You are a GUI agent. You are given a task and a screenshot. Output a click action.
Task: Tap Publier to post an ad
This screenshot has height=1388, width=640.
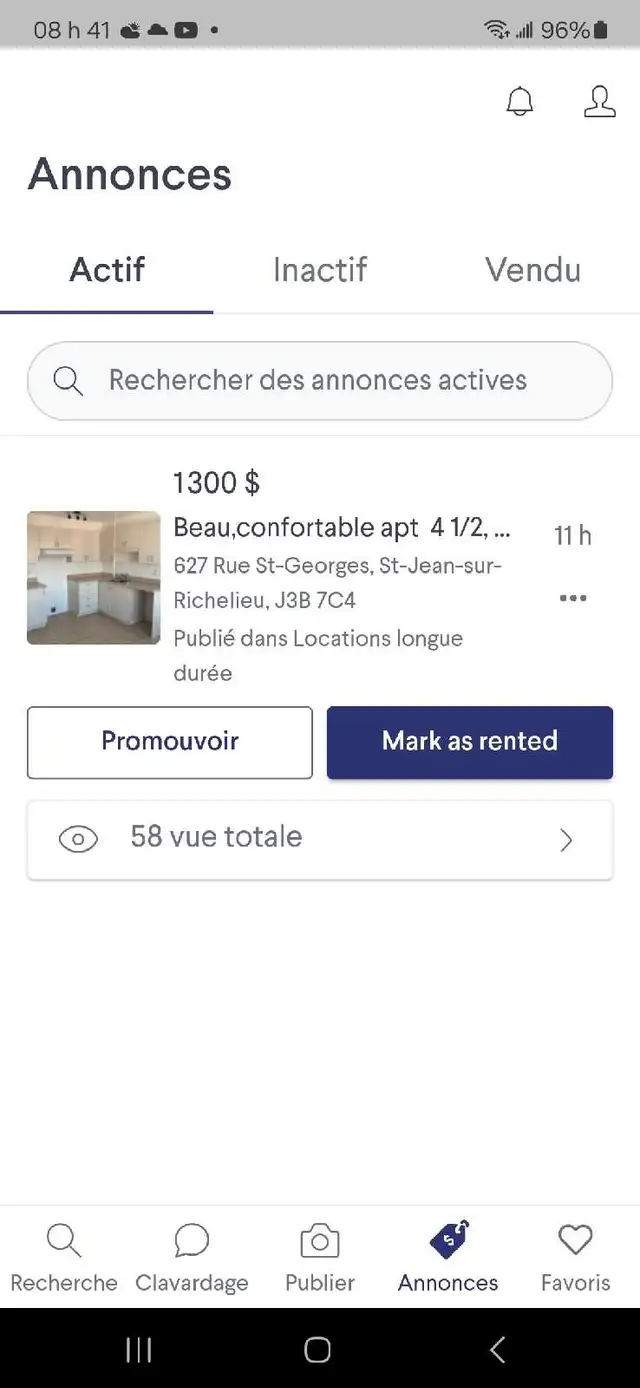(320, 1258)
